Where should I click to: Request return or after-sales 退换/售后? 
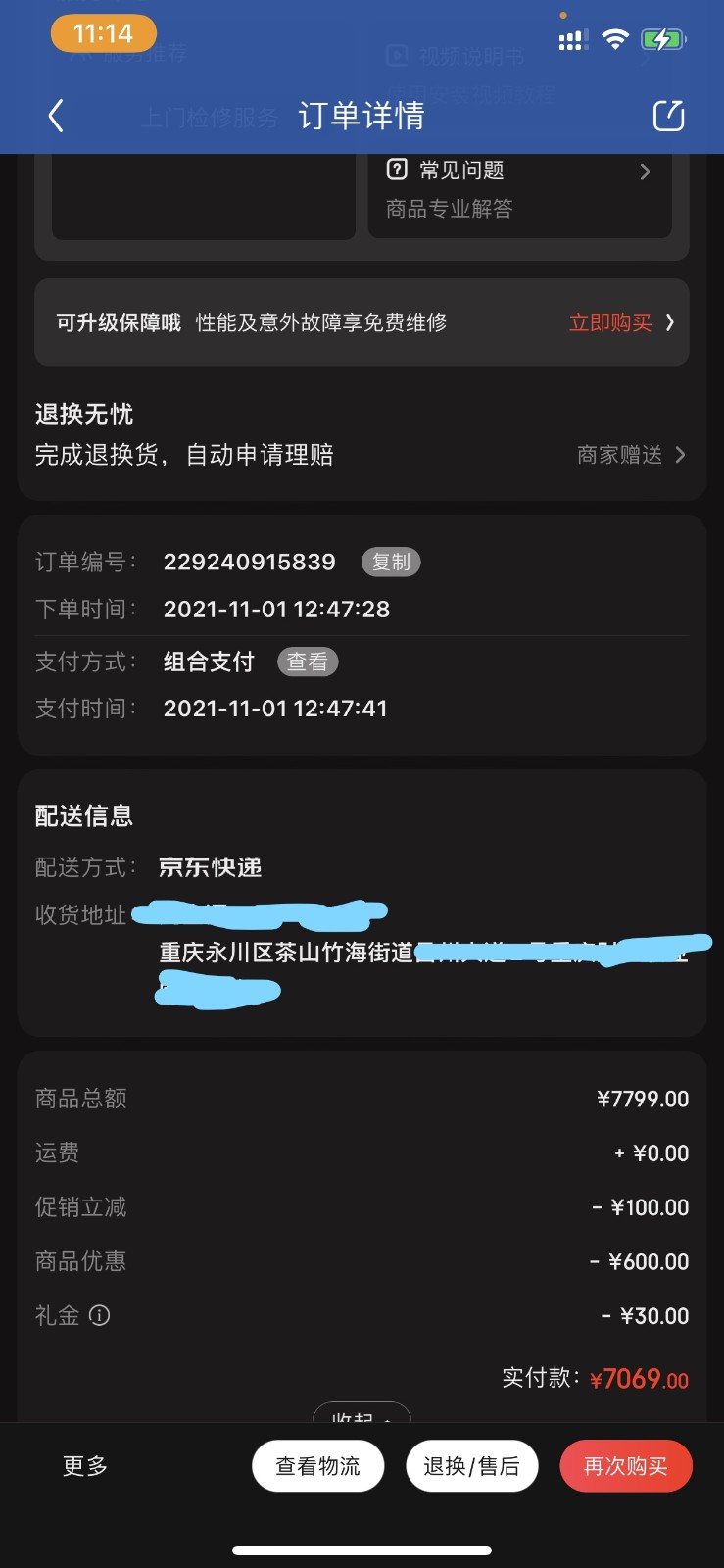click(x=471, y=1466)
